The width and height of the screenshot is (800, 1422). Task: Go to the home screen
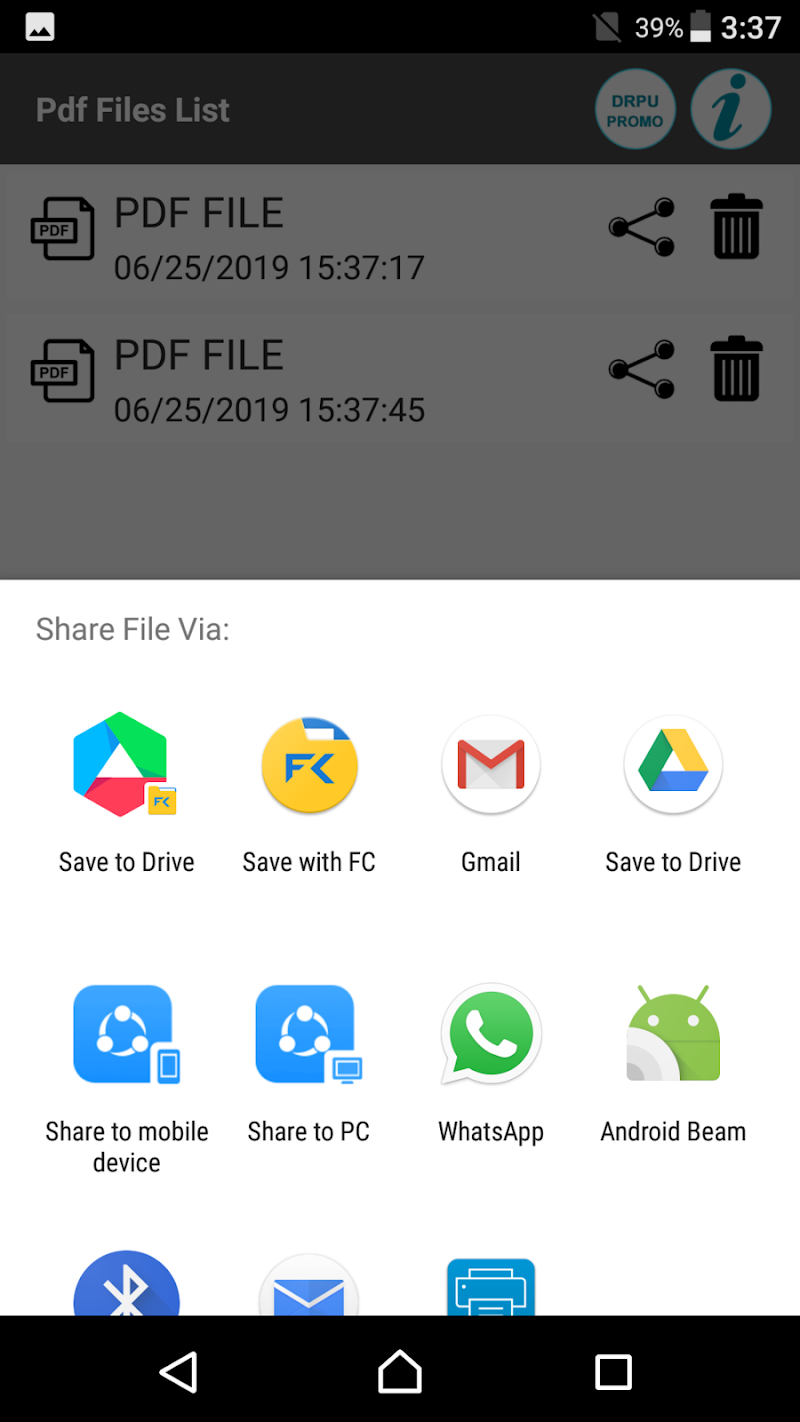pos(400,1372)
